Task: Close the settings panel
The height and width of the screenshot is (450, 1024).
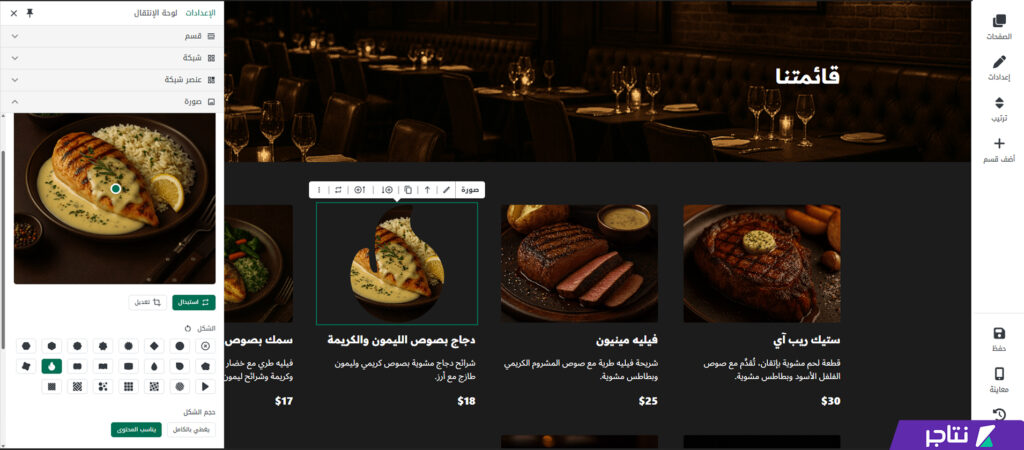Action: coord(13,13)
